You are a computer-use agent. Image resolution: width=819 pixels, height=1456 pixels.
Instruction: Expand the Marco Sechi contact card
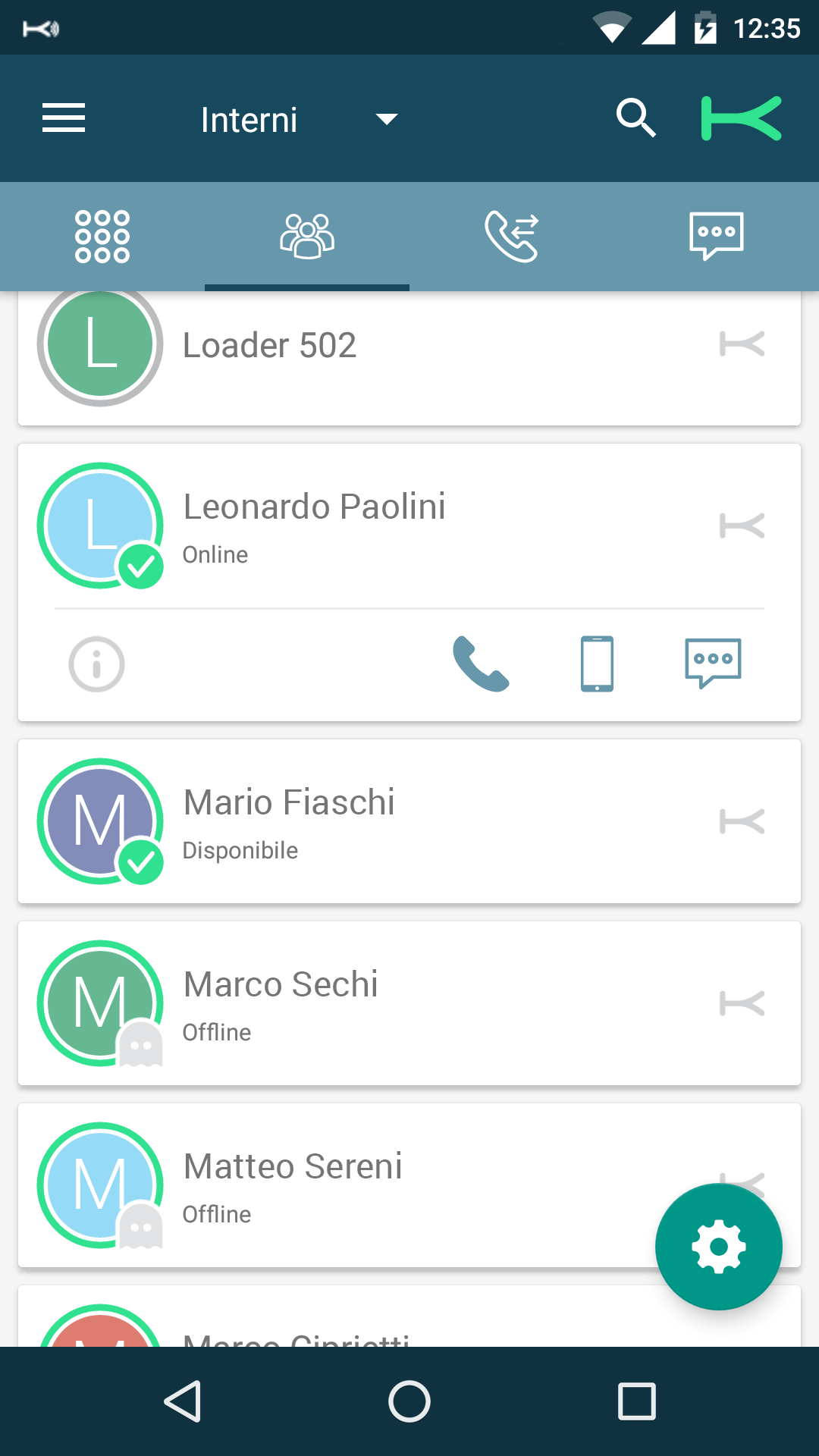coord(409,1003)
